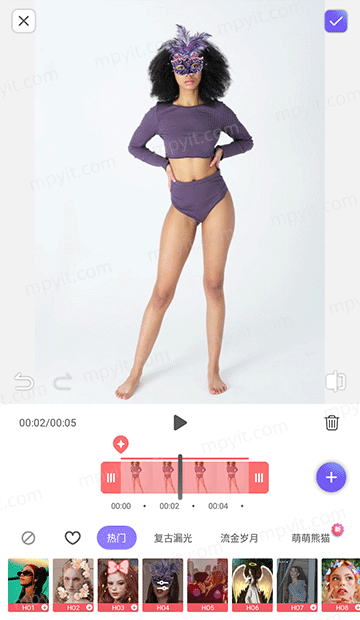Apply the H02 flower effect
The width and height of the screenshot is (360, 620).
(x=73, y=585)
